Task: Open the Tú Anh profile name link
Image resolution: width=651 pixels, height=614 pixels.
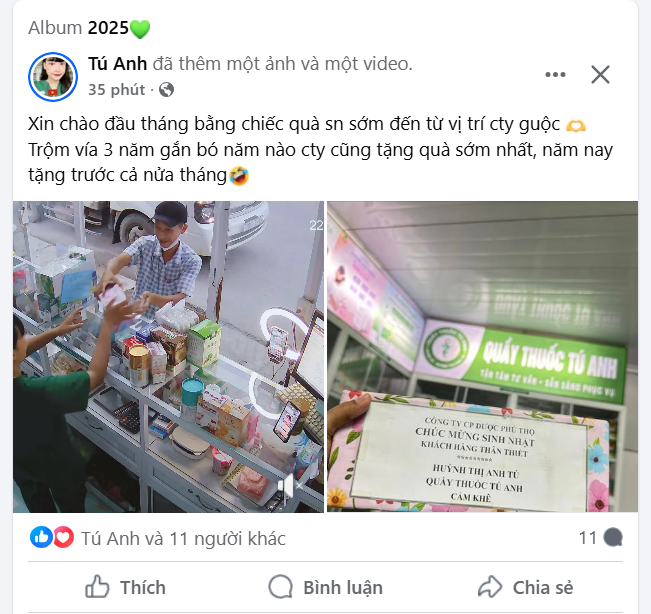Action: coord(117,64)
